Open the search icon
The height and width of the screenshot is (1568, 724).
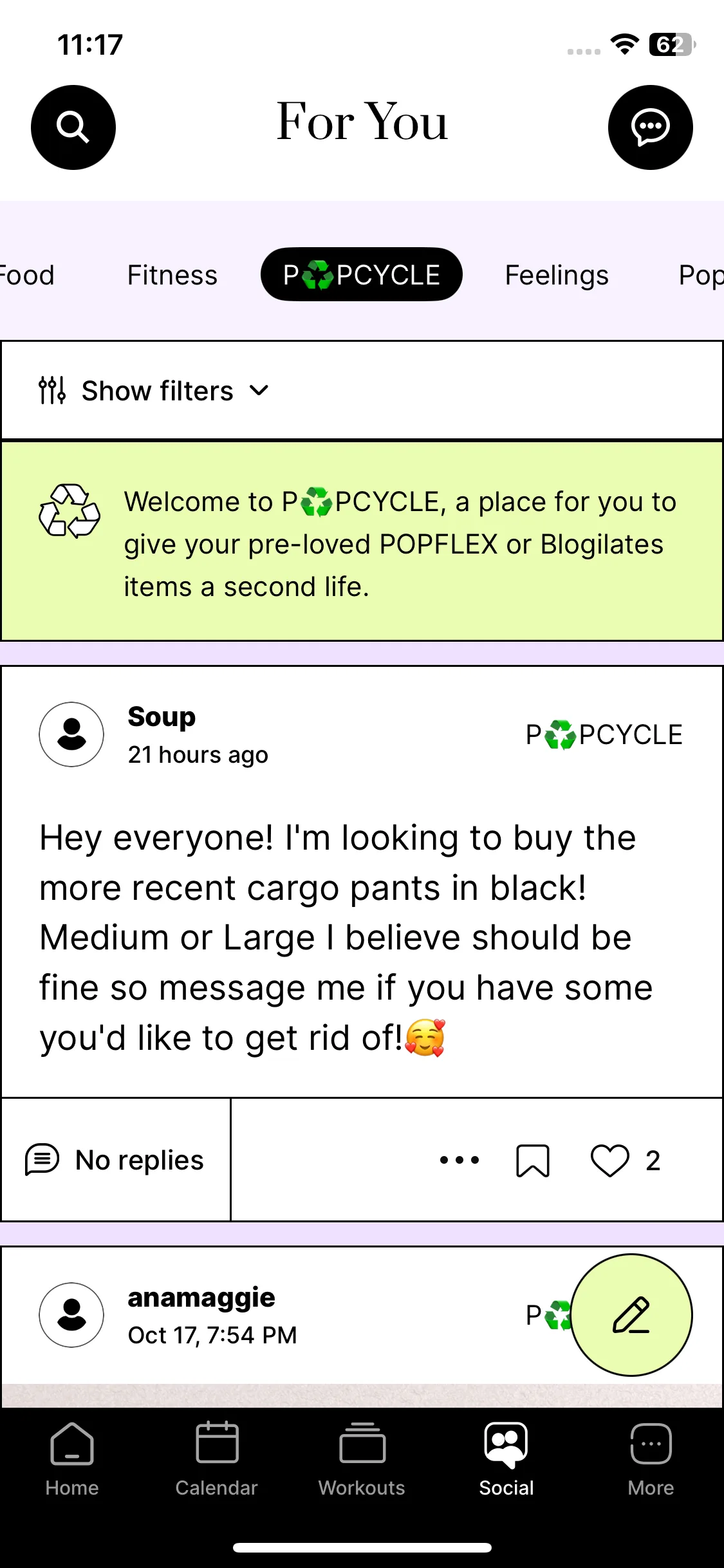pos(73,127)
